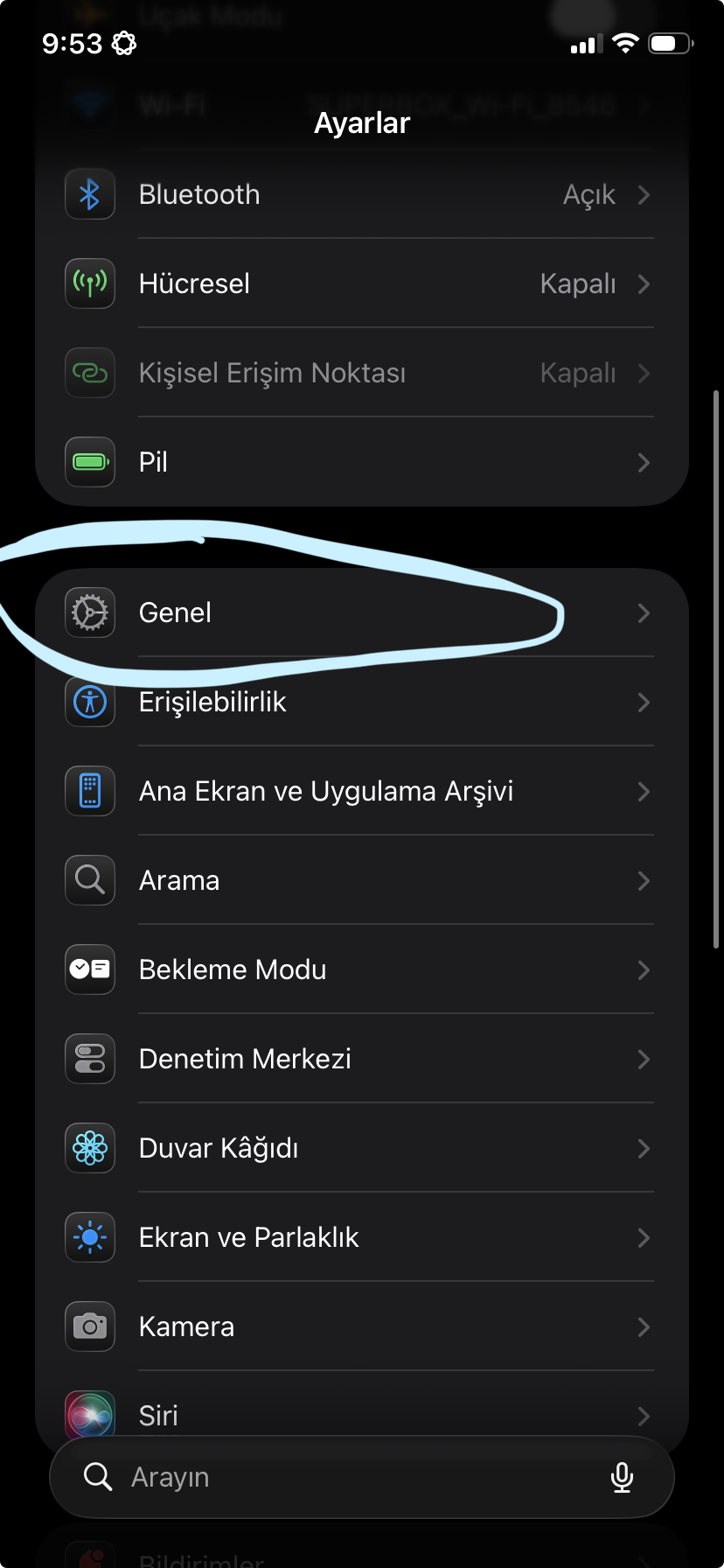Tap the microphone icon in search bar
Image resolution: width=724 pixels, height=1568 pixels.
(622, 1477)
